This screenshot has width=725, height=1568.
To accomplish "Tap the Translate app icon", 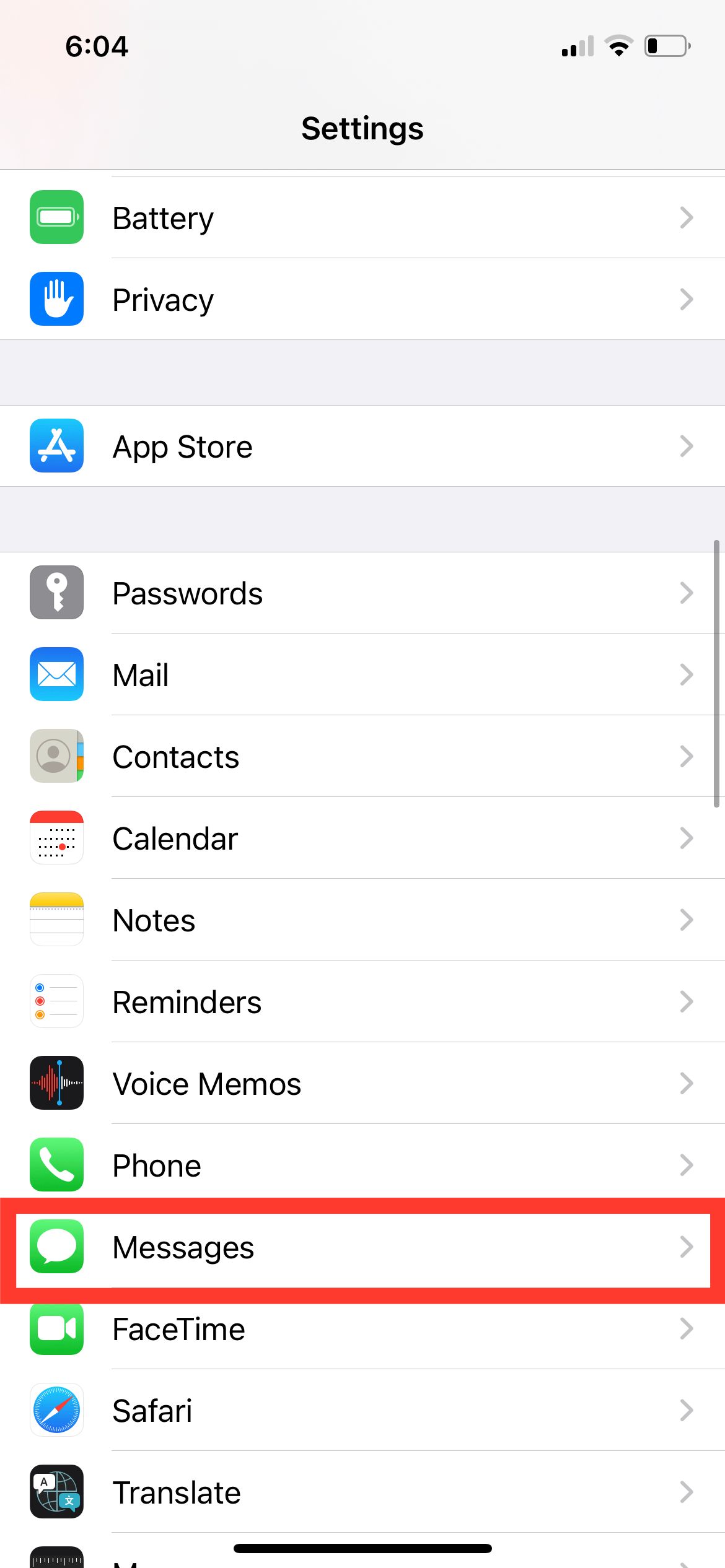I will 56,1492.
